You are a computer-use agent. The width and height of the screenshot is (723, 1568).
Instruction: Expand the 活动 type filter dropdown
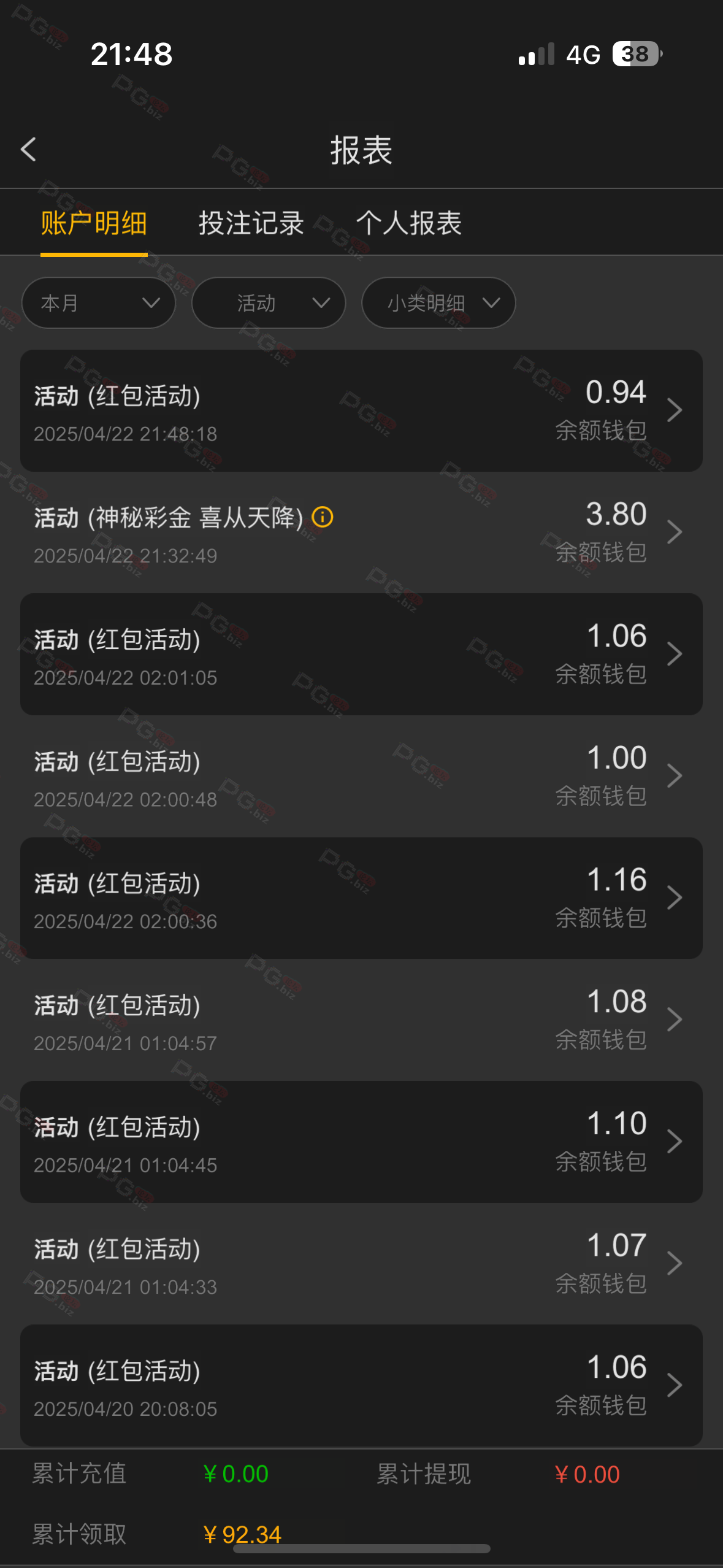pyautogui.click(x=269, y=303)
